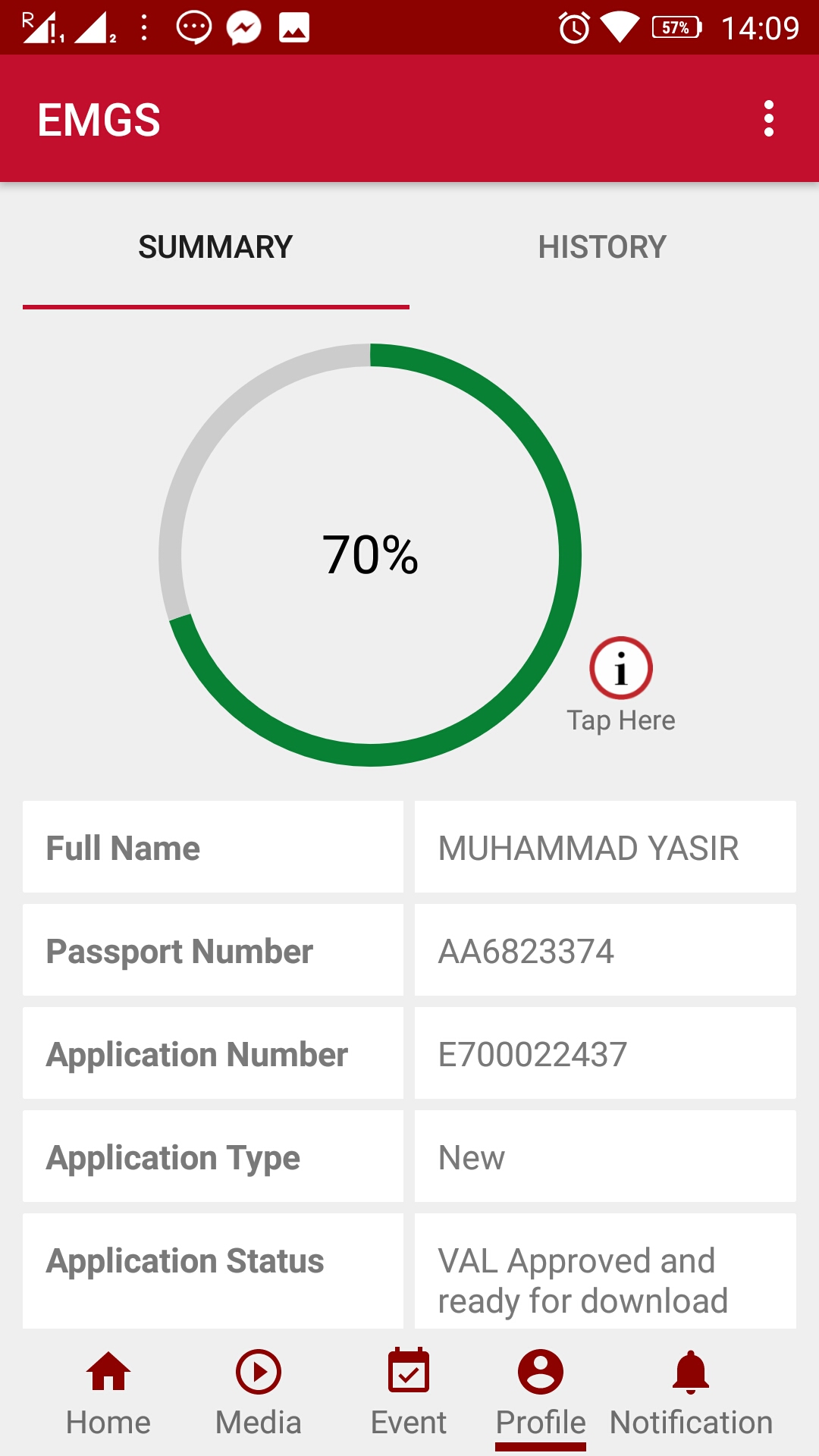Select the Summary tab
The width and height of the screenshot is (819, 1456).
(x=215, y=247)
